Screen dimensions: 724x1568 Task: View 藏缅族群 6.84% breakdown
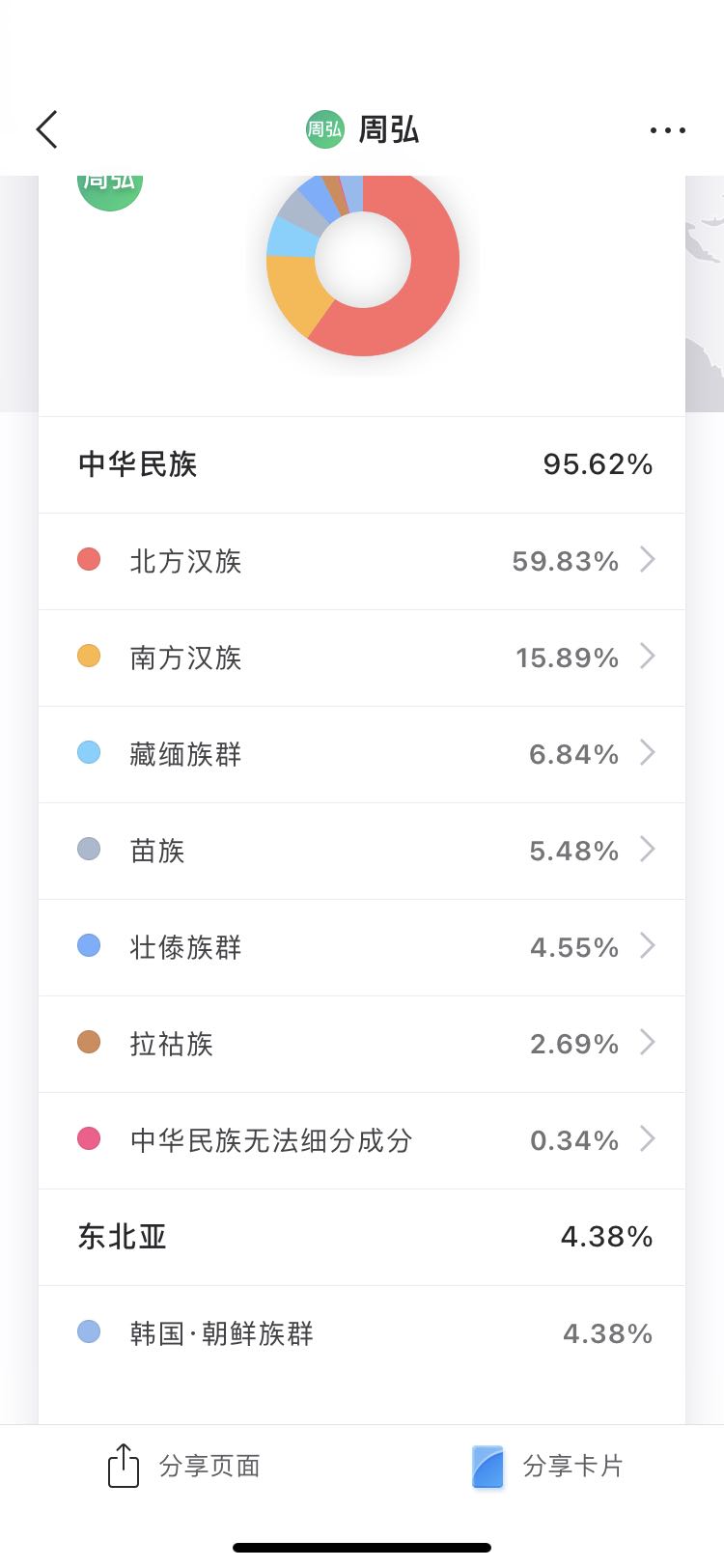coord(362,754)
